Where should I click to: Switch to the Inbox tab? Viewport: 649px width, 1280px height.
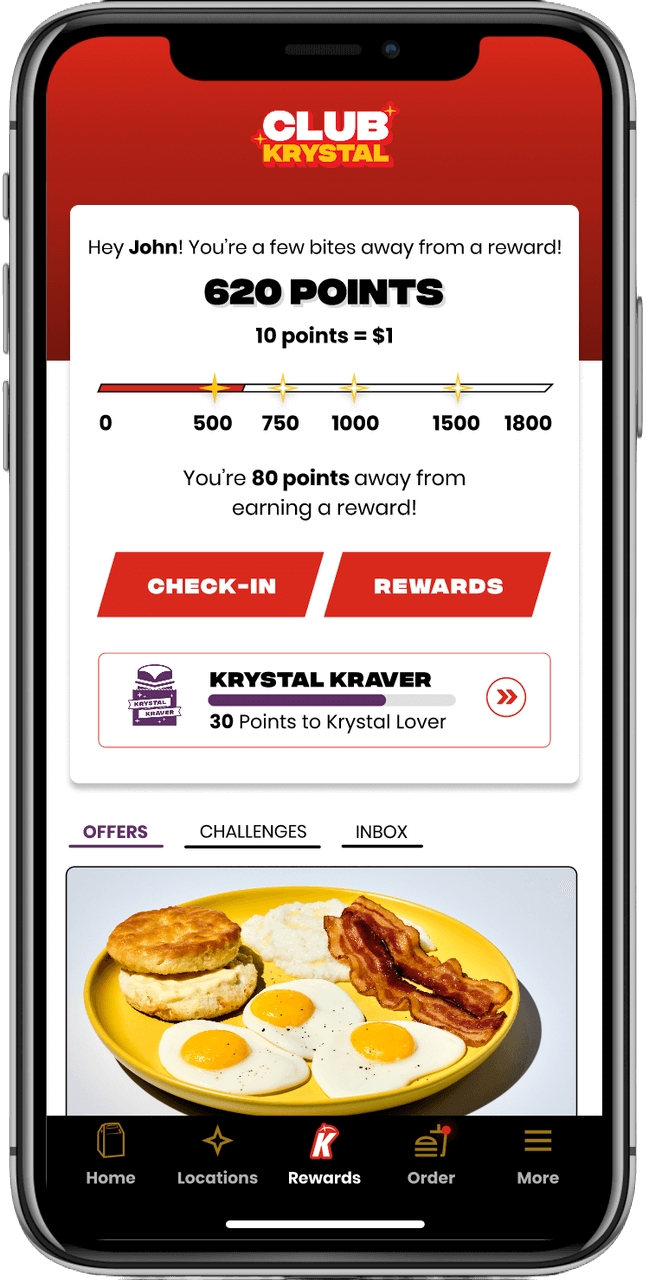click(382, 832)
